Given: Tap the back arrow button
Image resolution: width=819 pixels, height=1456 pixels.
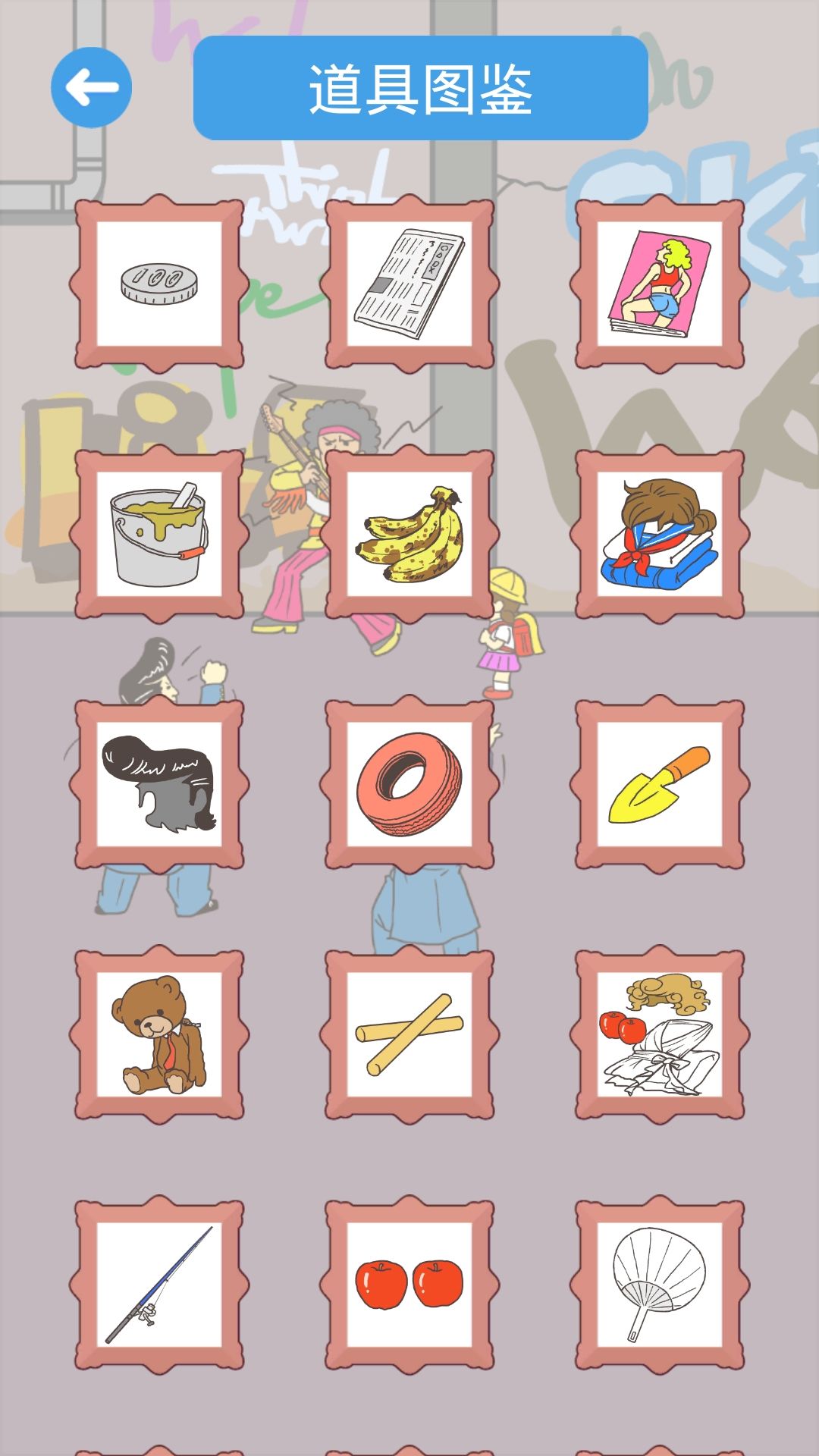Looking at the screenshot, I should (91, 87).
